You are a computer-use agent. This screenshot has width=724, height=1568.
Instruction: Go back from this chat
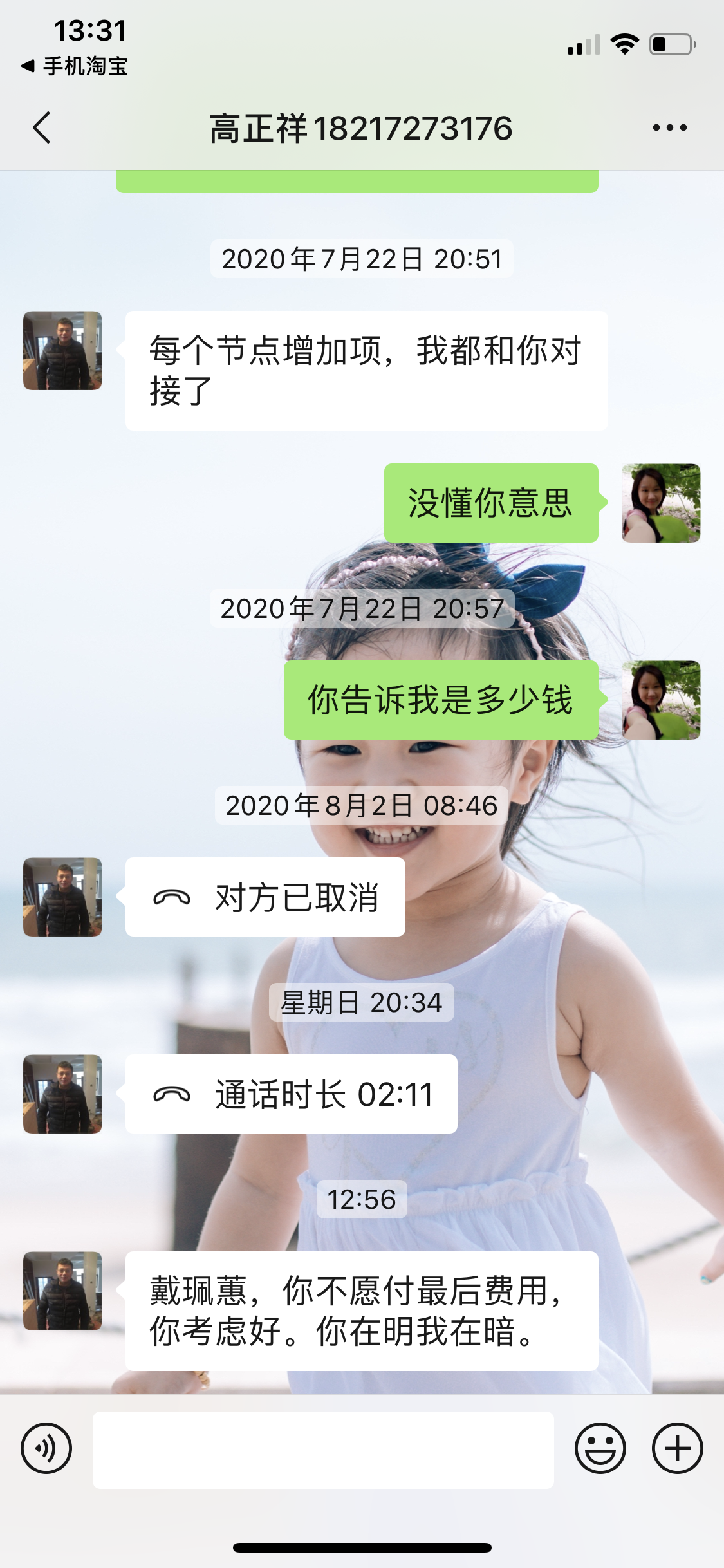[x=42, y=127]
